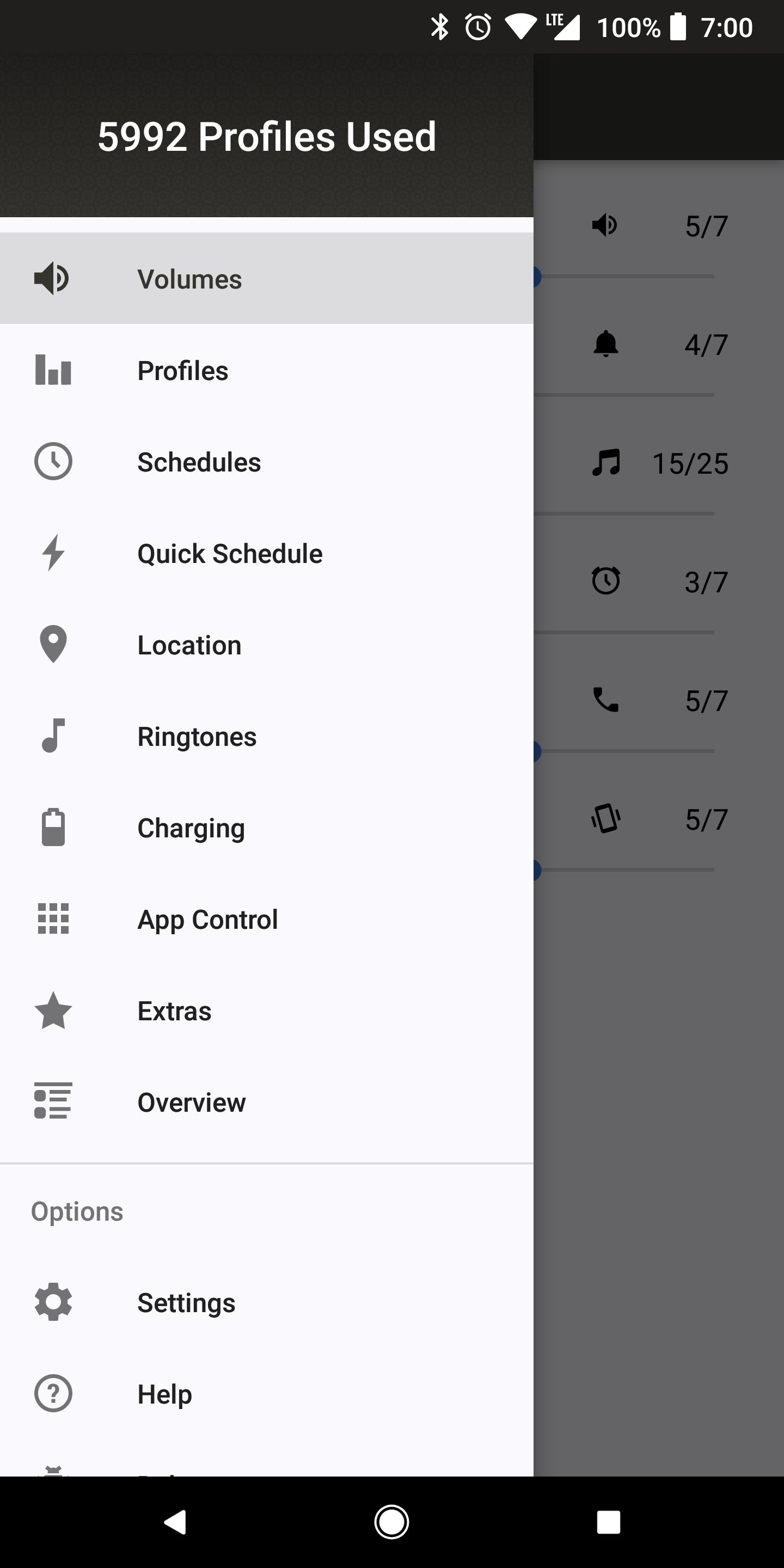This screenshot has height=1568, width=784.
Task: Go to the Charging section
Action: click(191, 828)
